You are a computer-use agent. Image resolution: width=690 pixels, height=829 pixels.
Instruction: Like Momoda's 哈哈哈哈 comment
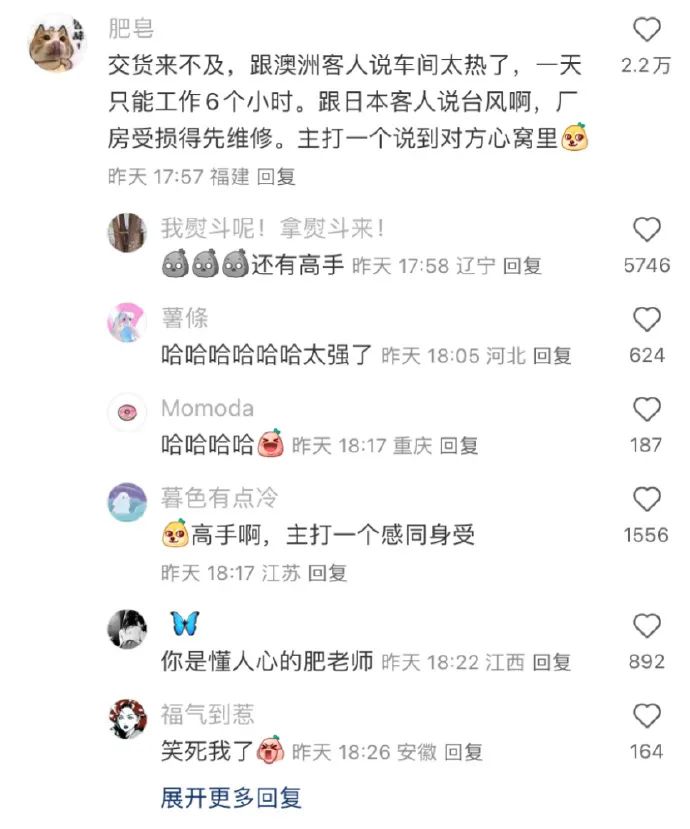pyautogui.click(x=647, y=409)
